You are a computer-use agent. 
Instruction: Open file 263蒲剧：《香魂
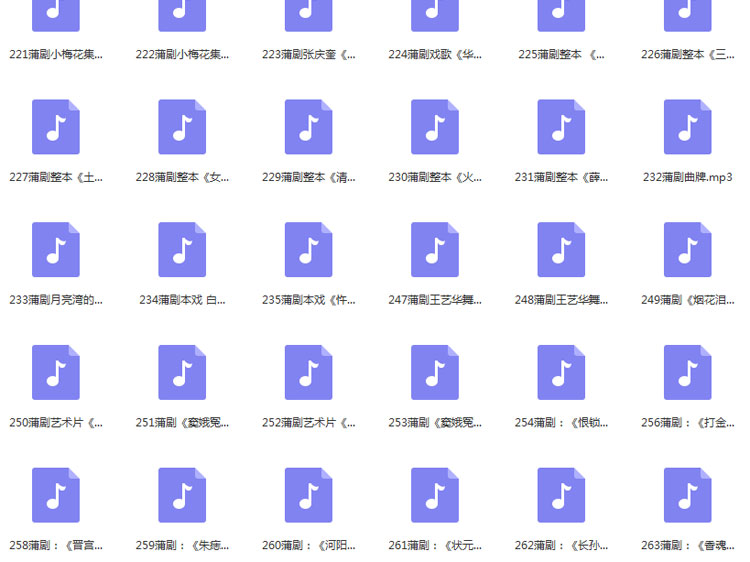click(x=687, y=496)
